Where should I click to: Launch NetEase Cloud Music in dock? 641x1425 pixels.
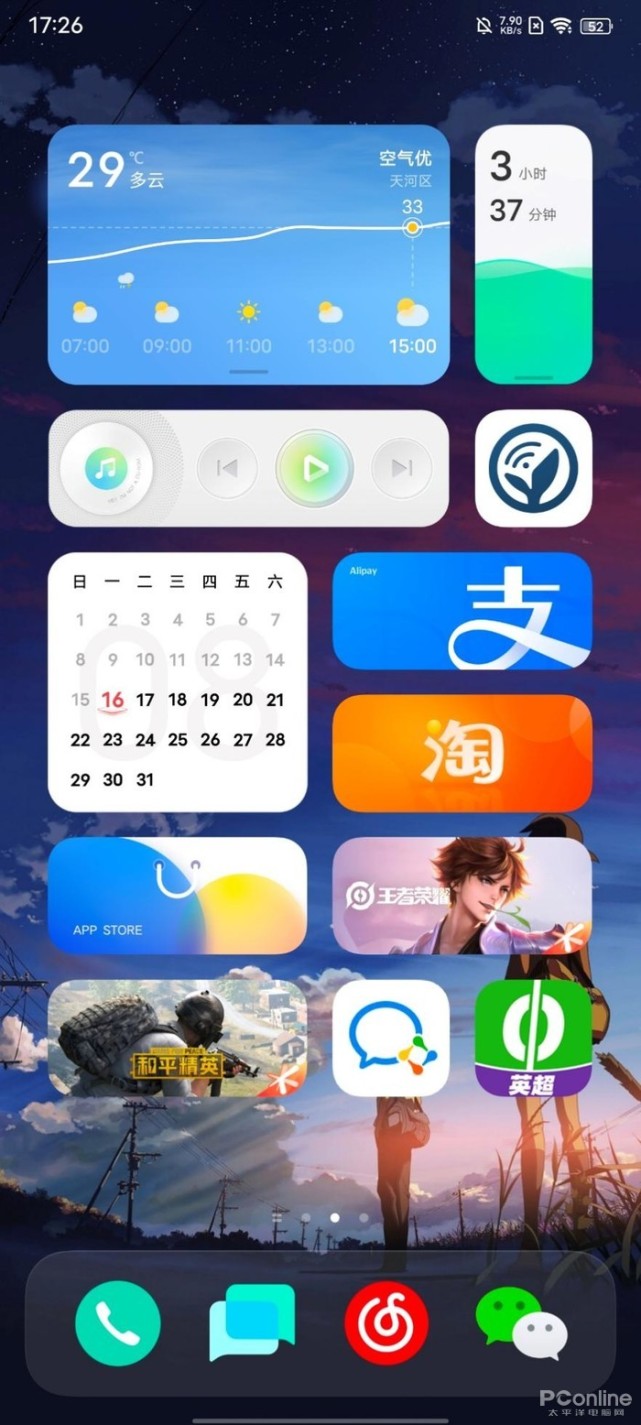coord(387,1323)
